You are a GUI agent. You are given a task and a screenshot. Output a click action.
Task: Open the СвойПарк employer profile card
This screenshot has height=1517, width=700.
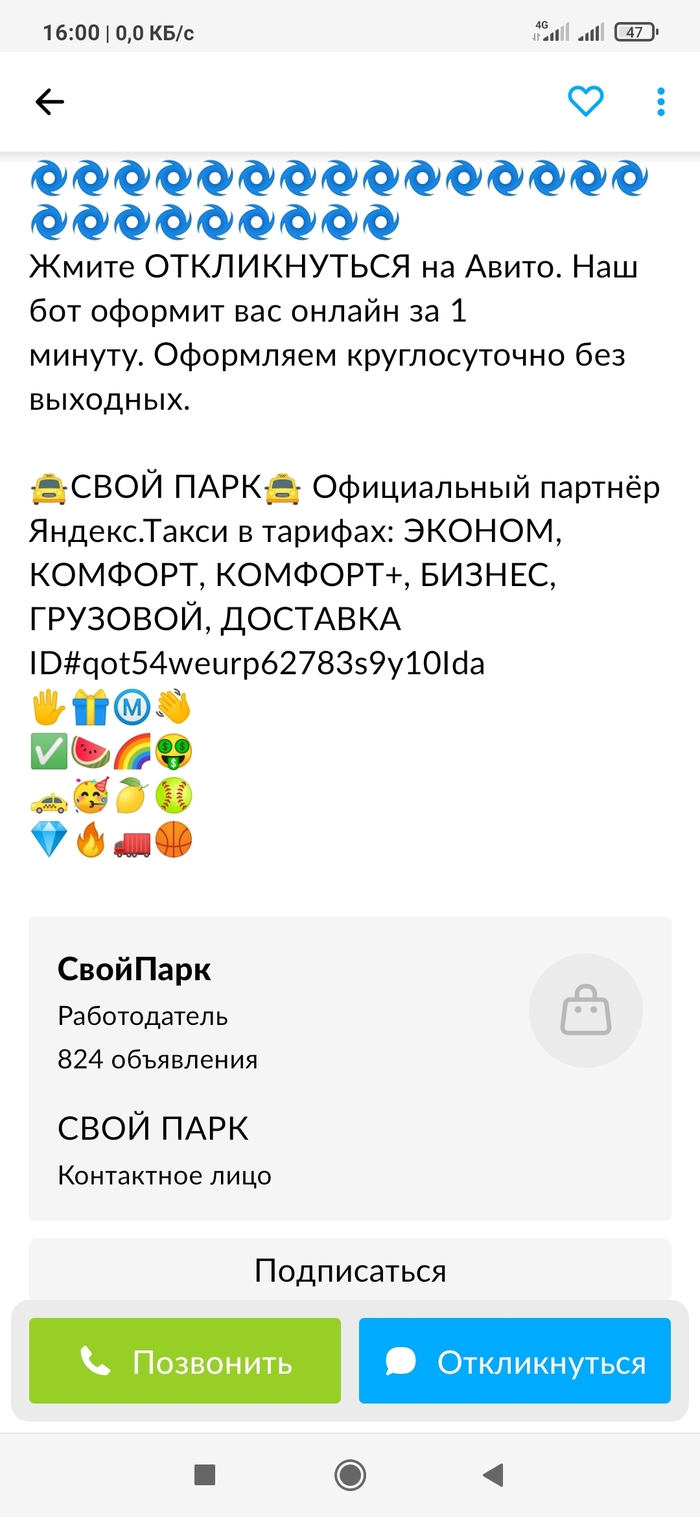349,1067
